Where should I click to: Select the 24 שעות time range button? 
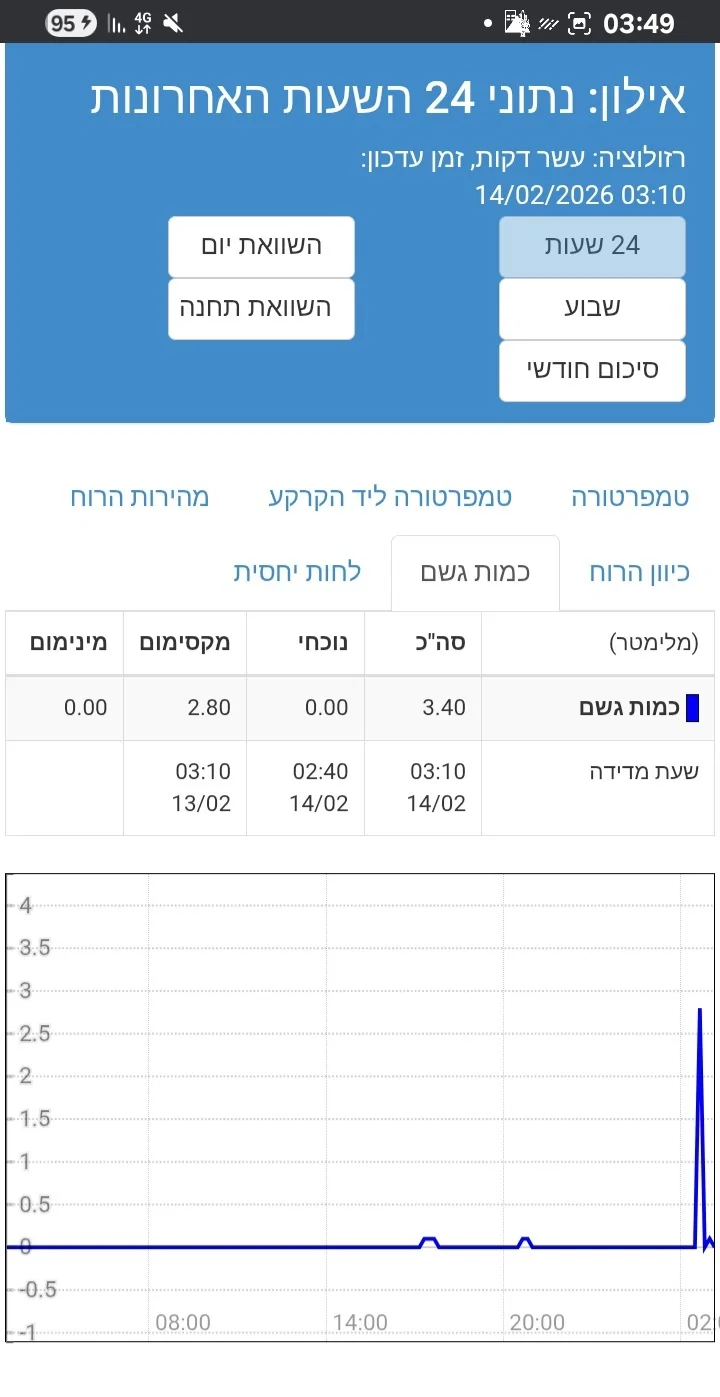click(x=592, y=246)
